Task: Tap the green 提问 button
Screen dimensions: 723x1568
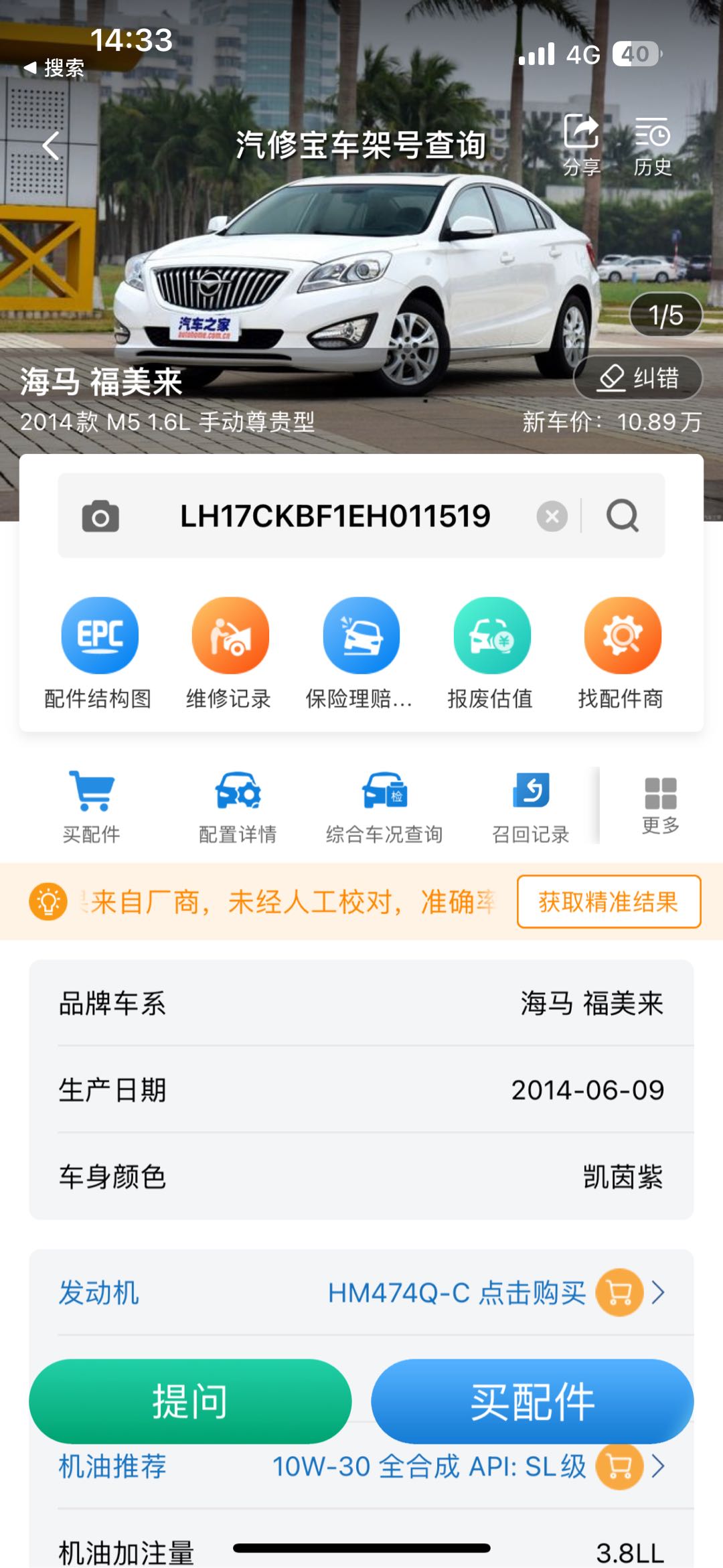Action: pos(190,1401)
